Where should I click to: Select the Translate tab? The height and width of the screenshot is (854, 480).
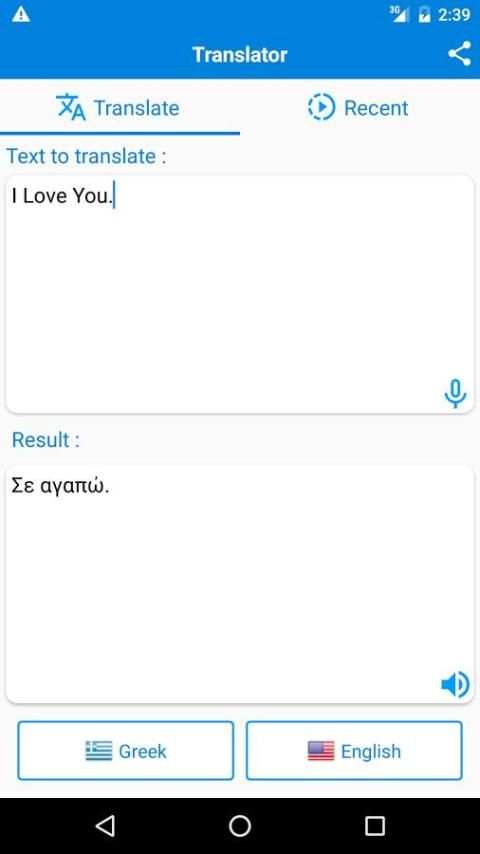[120, 107]
